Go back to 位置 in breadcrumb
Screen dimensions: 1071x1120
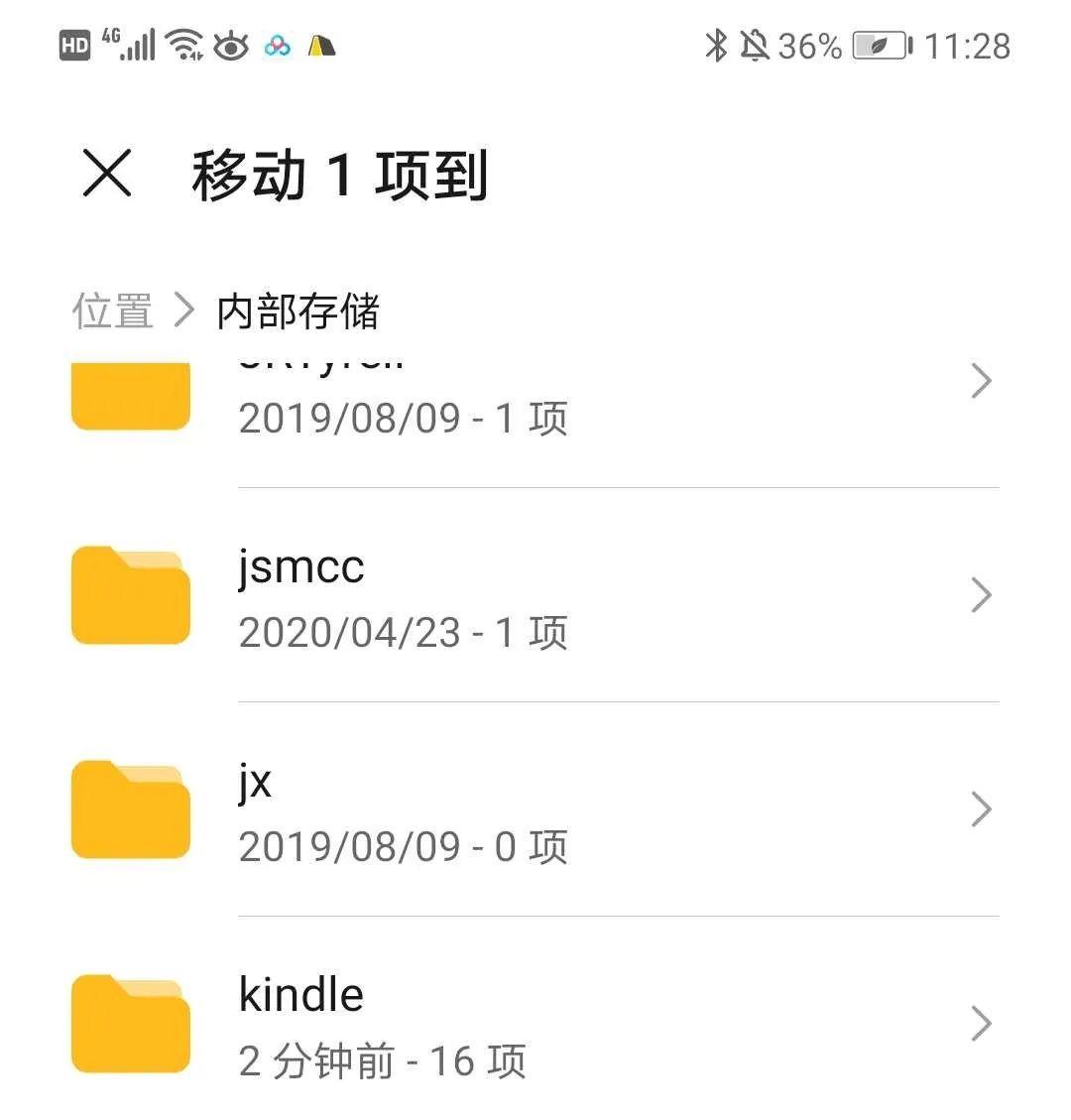[112, 311]
